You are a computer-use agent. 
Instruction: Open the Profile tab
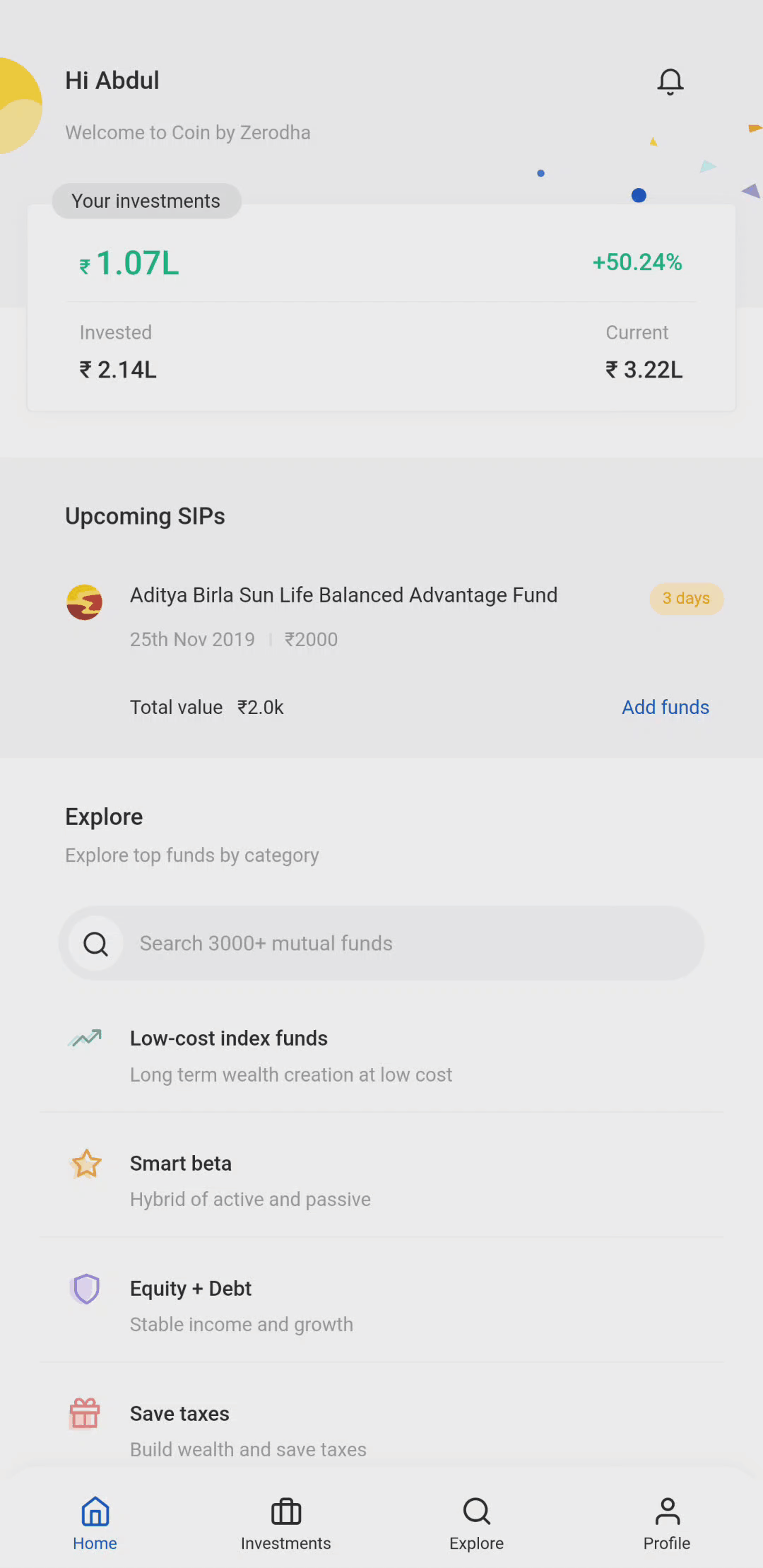coord(667,1524)
